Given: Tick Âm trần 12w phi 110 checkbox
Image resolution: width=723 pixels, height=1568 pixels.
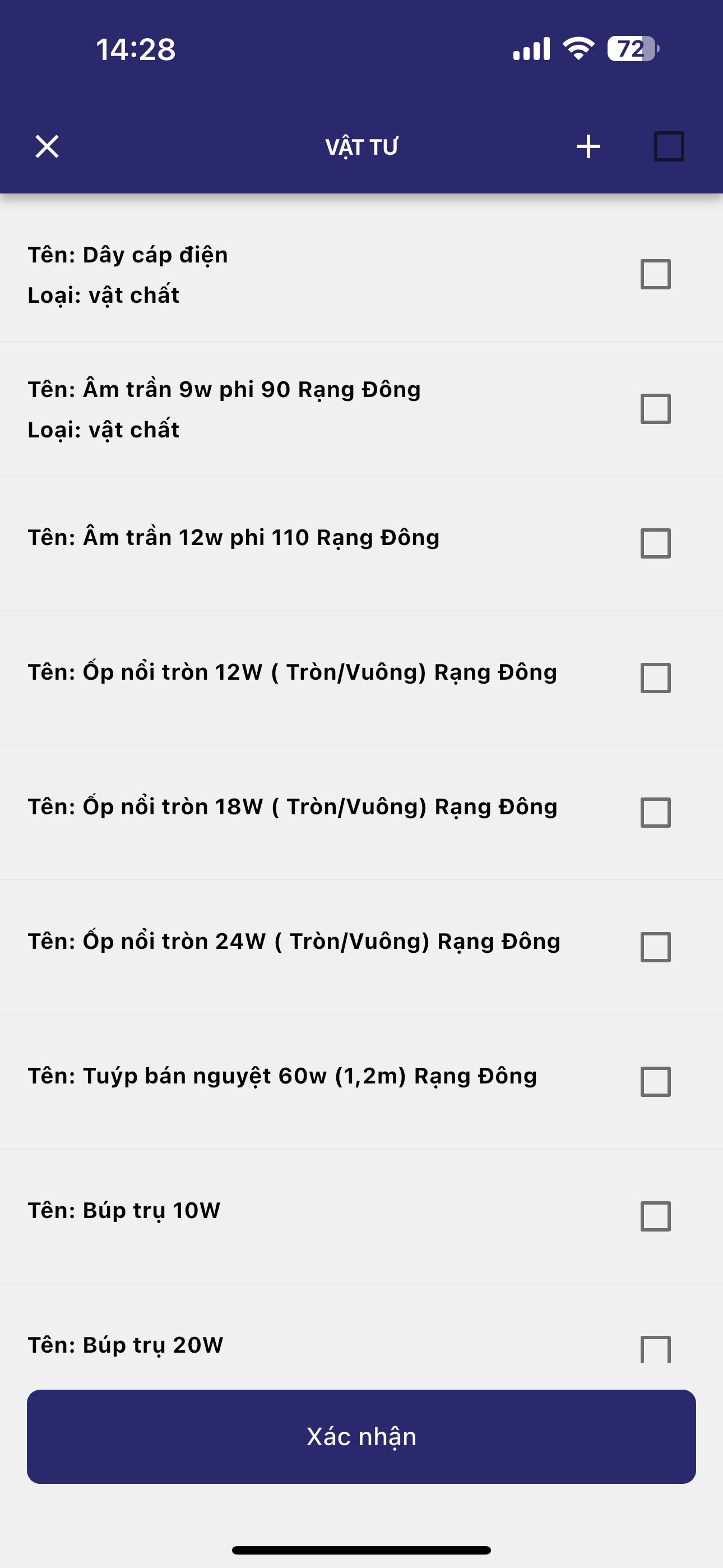Looking at the screenshot, I should [655, 543].
